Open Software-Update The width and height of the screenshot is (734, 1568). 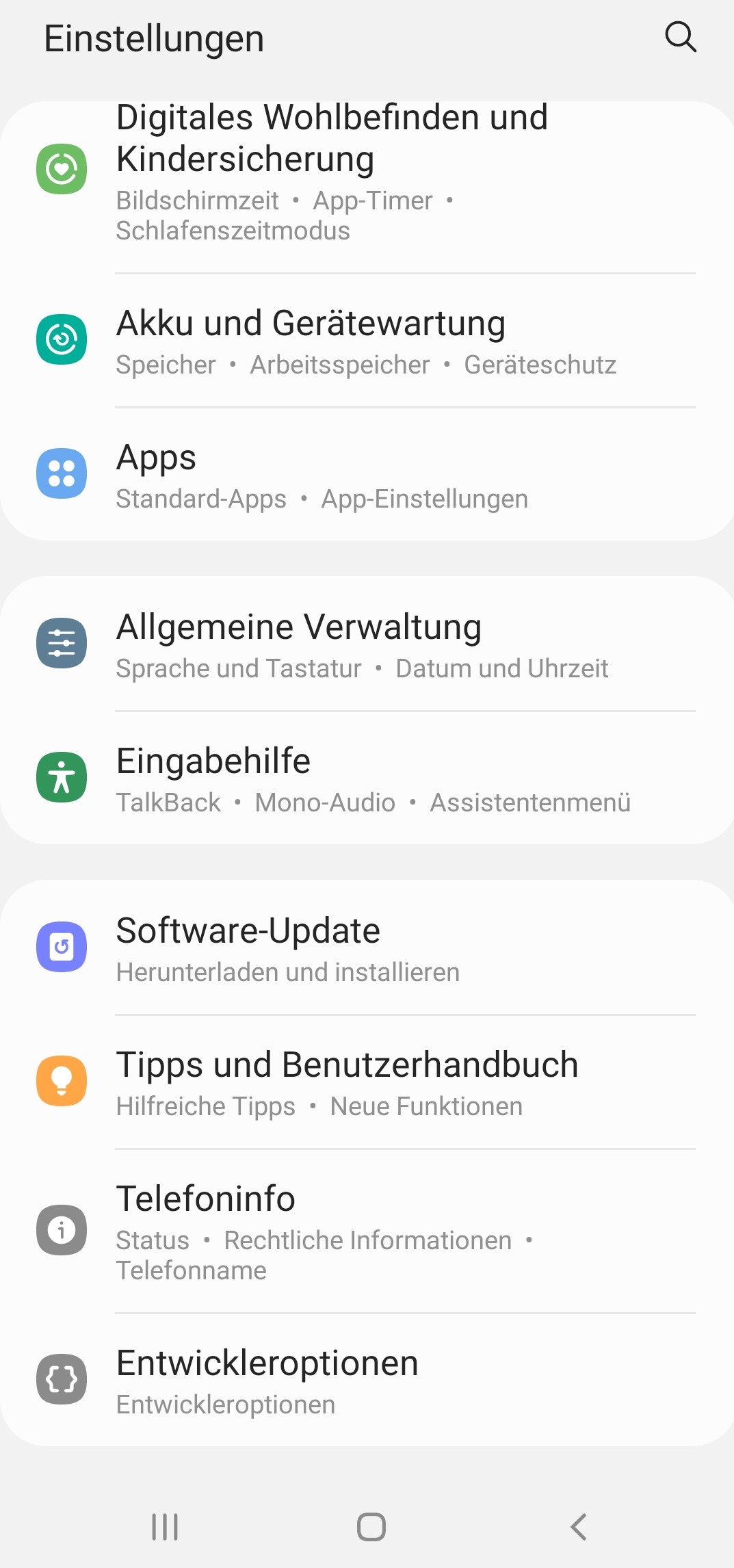point(367,948)
